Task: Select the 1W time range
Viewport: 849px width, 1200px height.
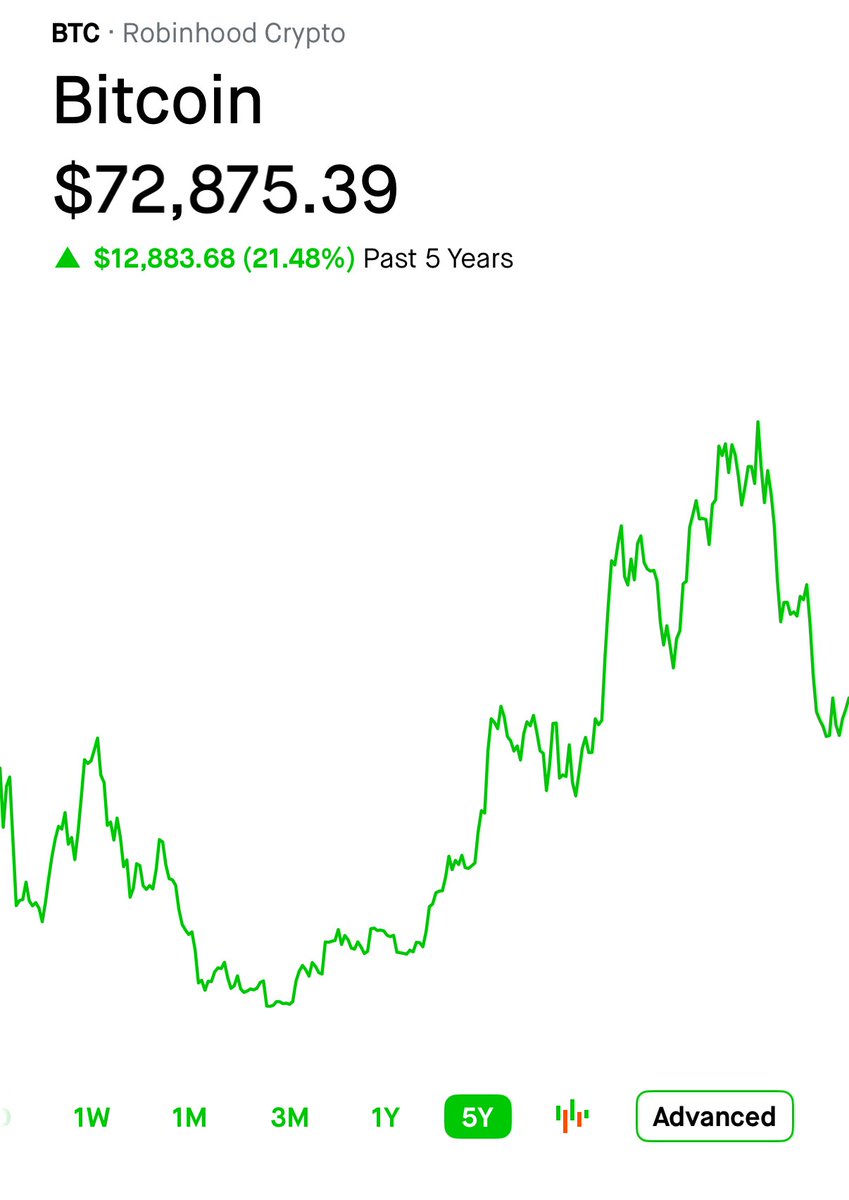Action: pyautogui.click(x=91, y=1117)
